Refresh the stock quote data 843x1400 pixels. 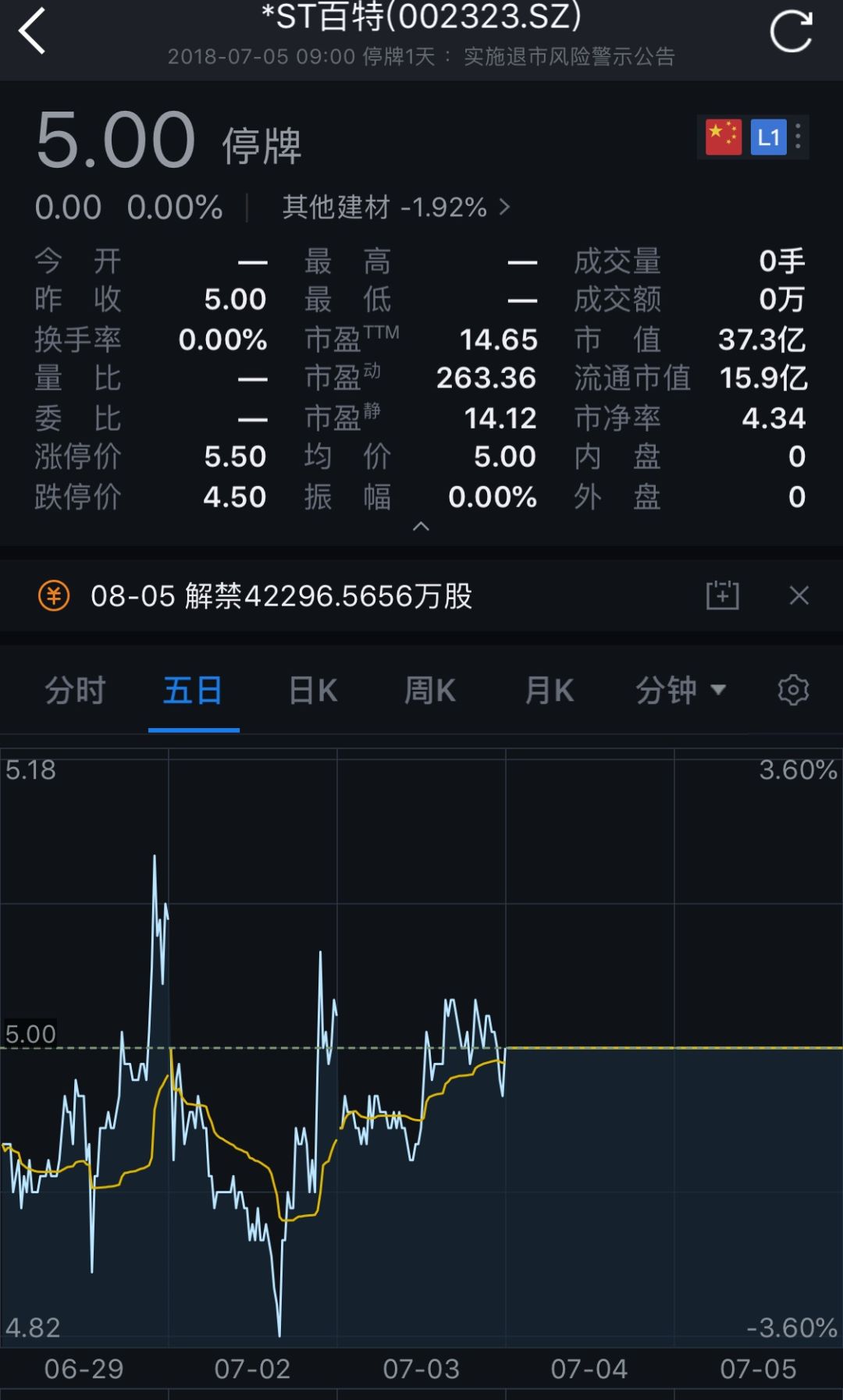point(791,32)
